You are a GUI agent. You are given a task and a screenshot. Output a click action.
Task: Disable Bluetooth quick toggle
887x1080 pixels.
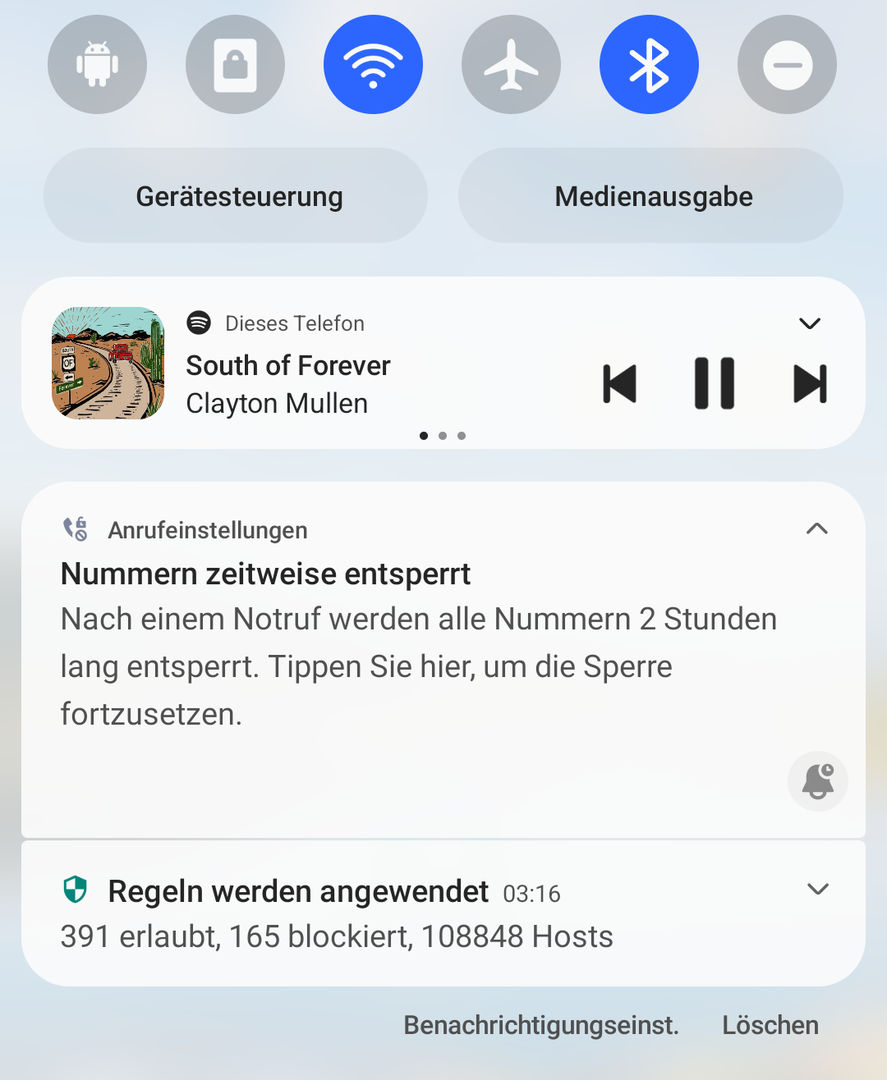(649, 65)
